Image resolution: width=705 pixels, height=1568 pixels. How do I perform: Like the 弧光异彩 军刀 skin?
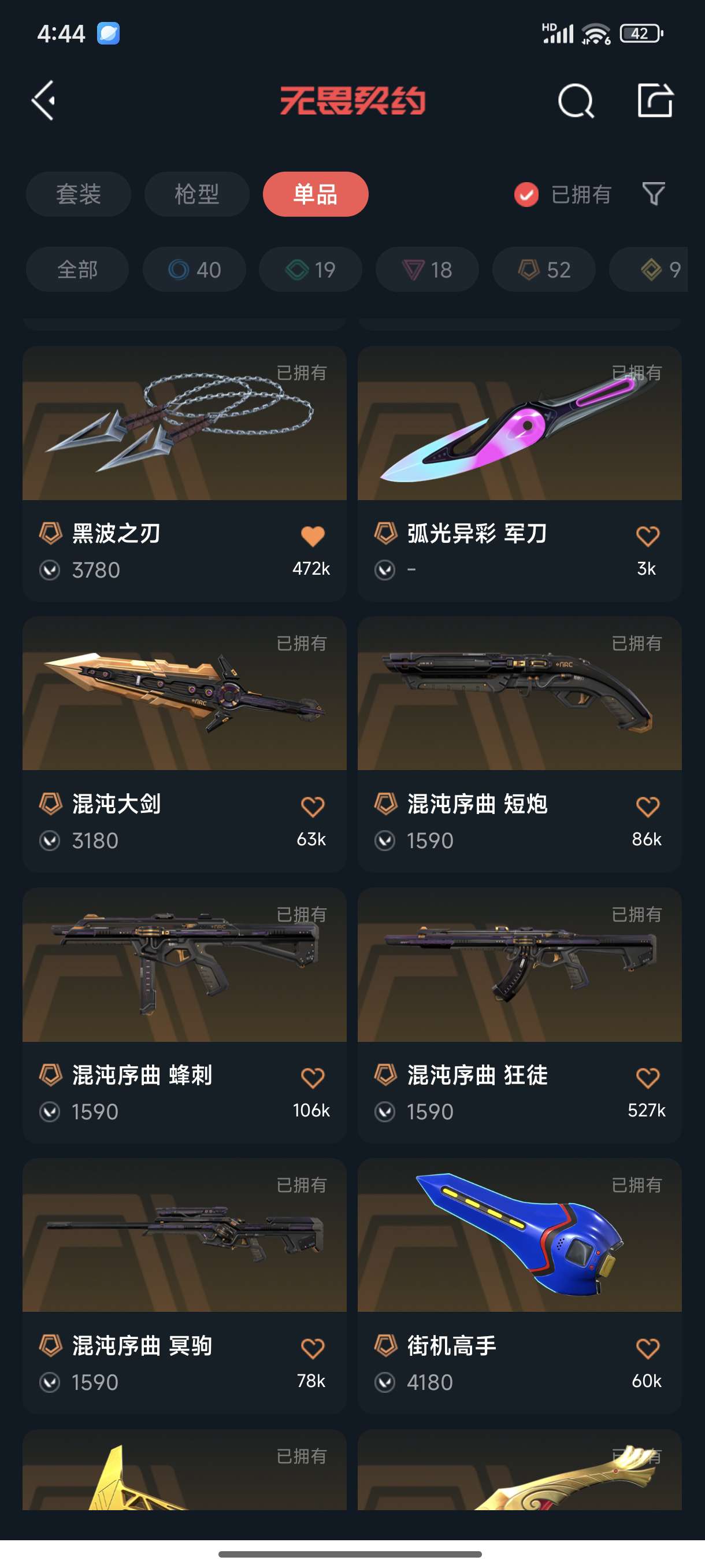tap(648, 537)
